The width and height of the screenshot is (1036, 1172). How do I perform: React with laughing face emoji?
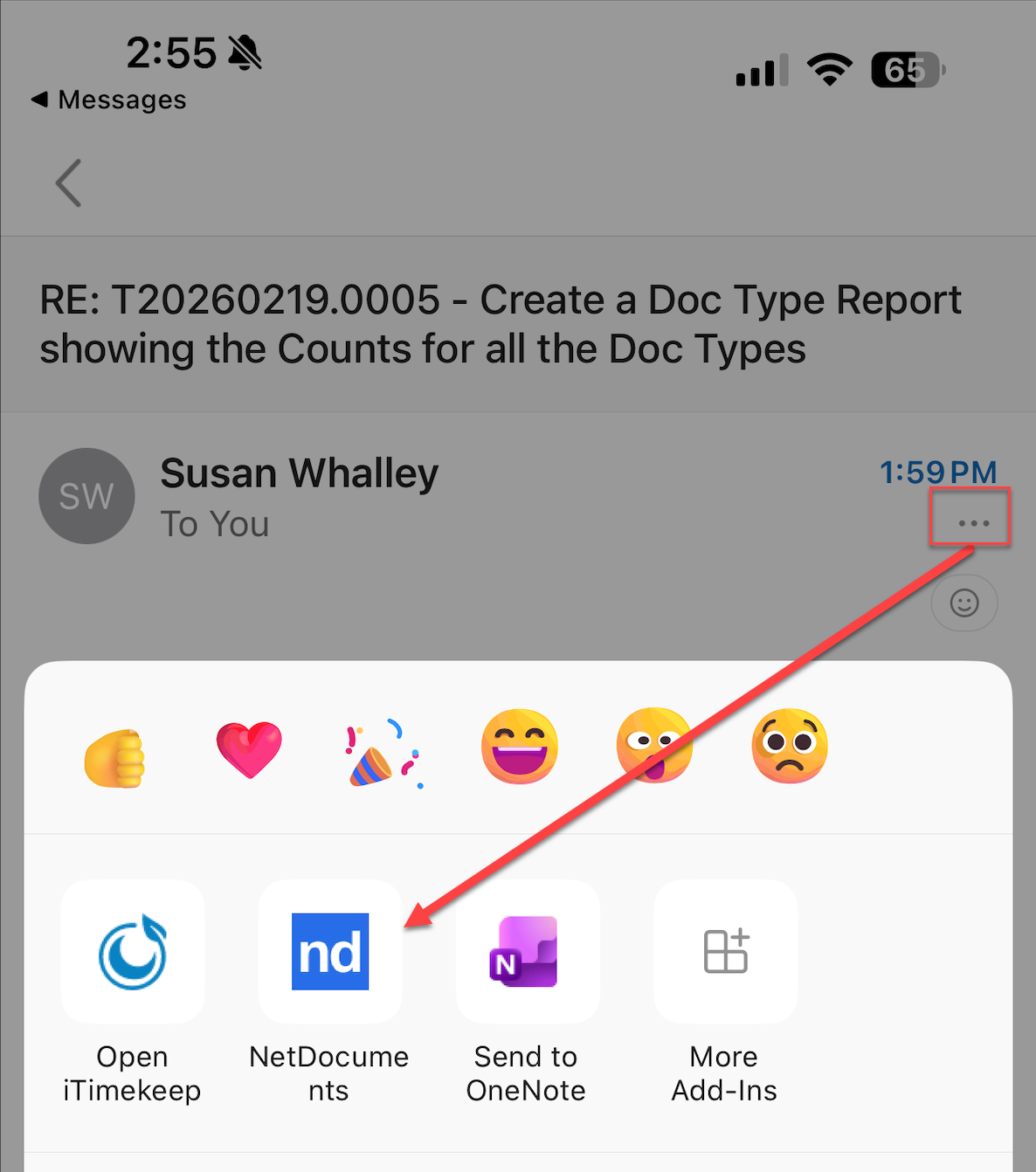click(x=520, y=746)
